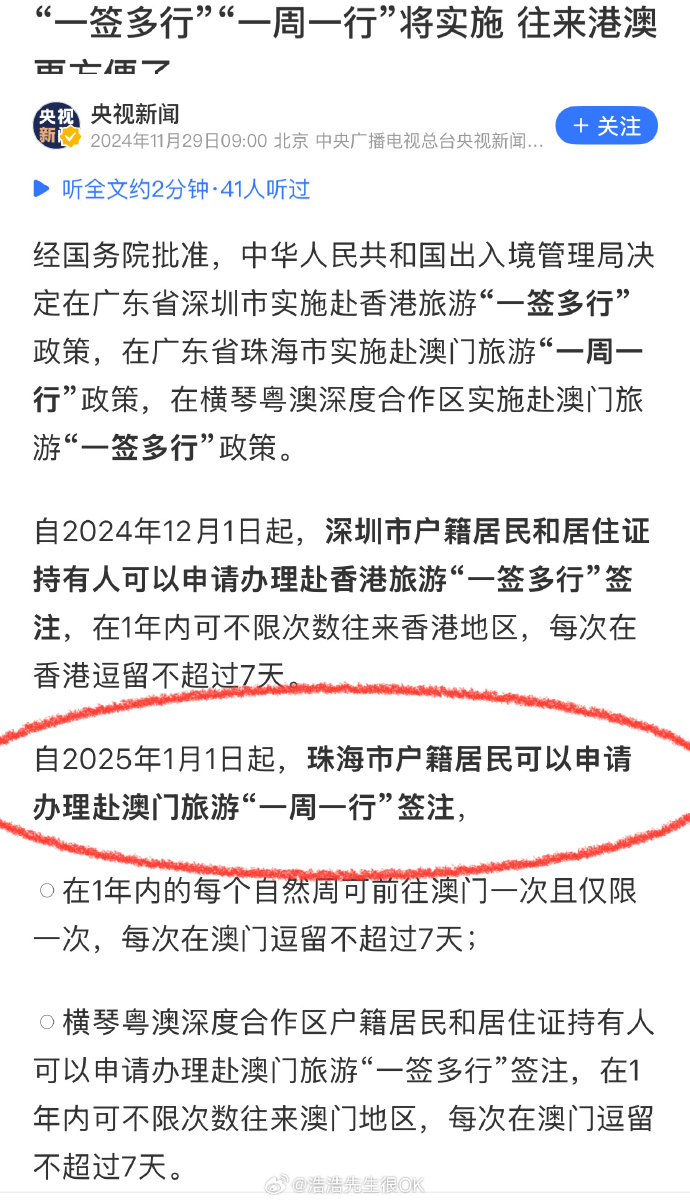Open the 央视新闻 account avatar

point(56,126)
